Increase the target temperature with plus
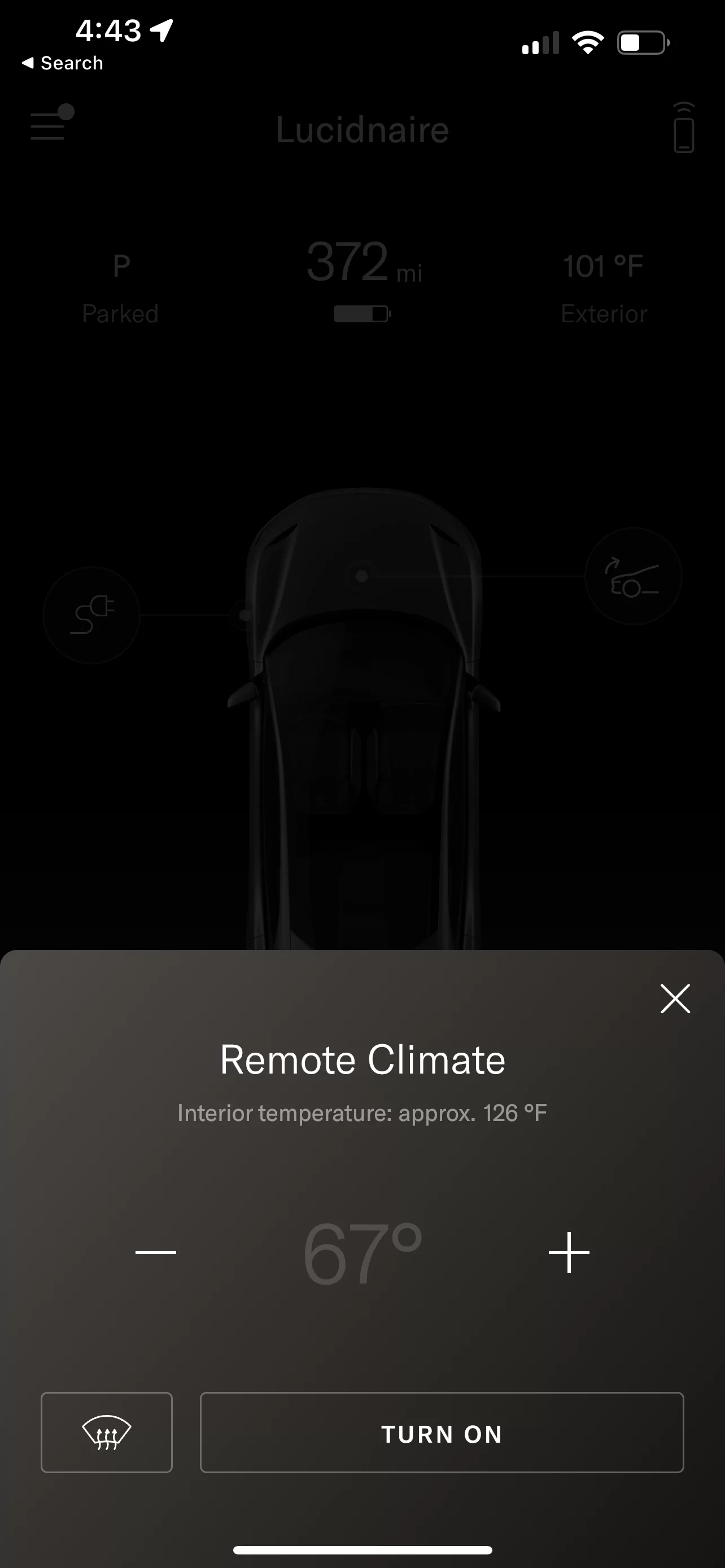The height and width of the screenshot is (1568, 725). (569, 1252)
